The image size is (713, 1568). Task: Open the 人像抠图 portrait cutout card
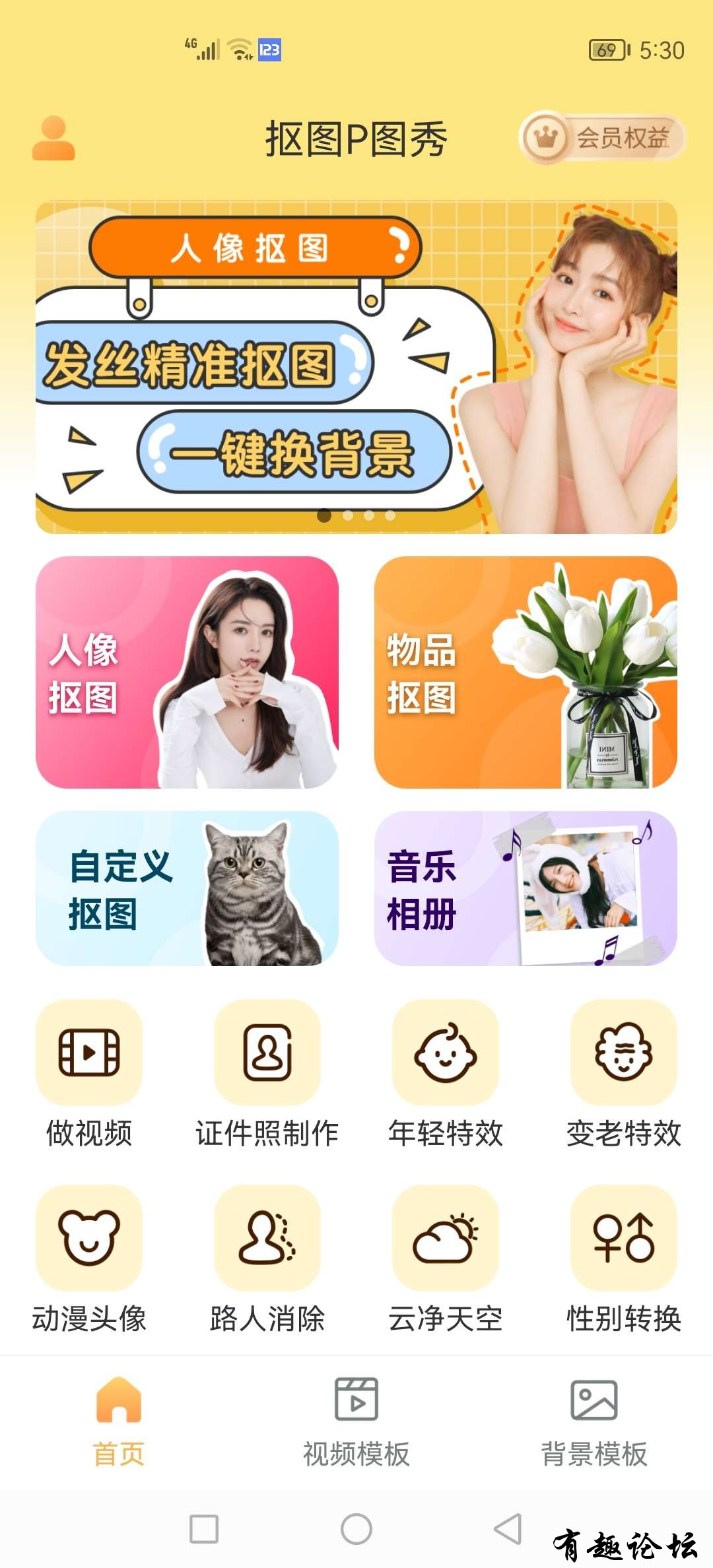coord(187,672)
